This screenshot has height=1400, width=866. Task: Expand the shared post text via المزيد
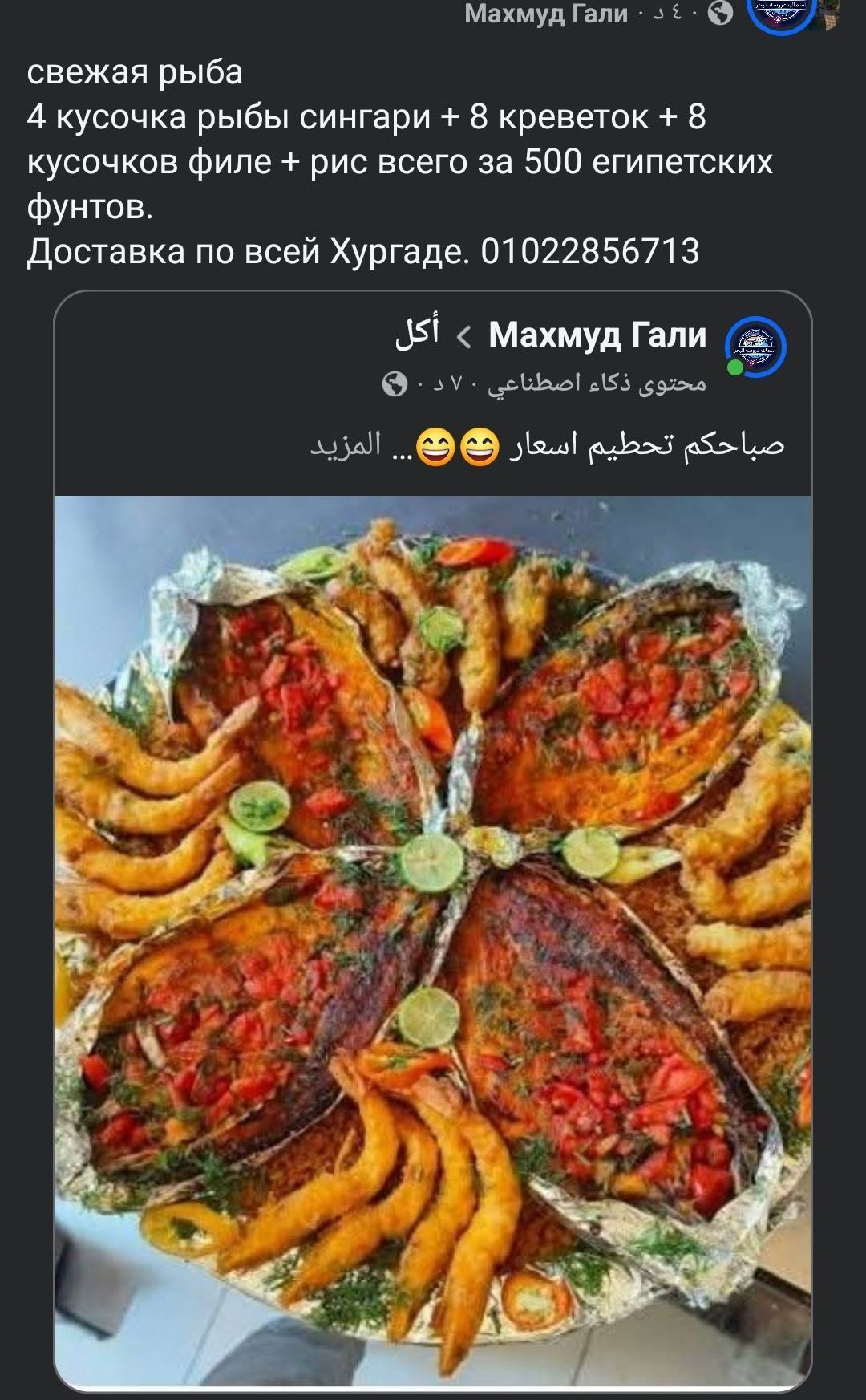tap(346, 444)
